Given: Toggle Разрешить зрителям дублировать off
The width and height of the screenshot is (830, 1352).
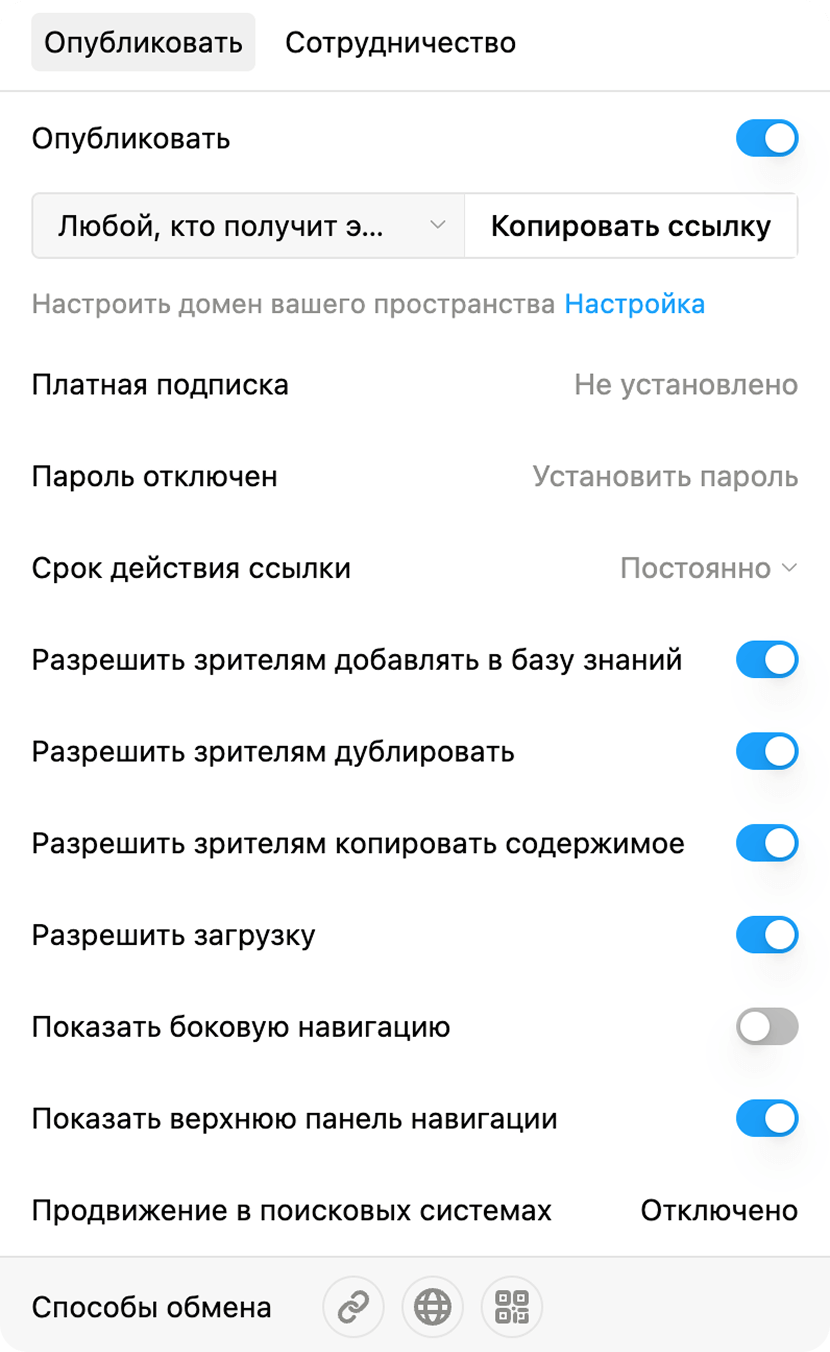Looking at the screenshot, I should click(767, 752).
